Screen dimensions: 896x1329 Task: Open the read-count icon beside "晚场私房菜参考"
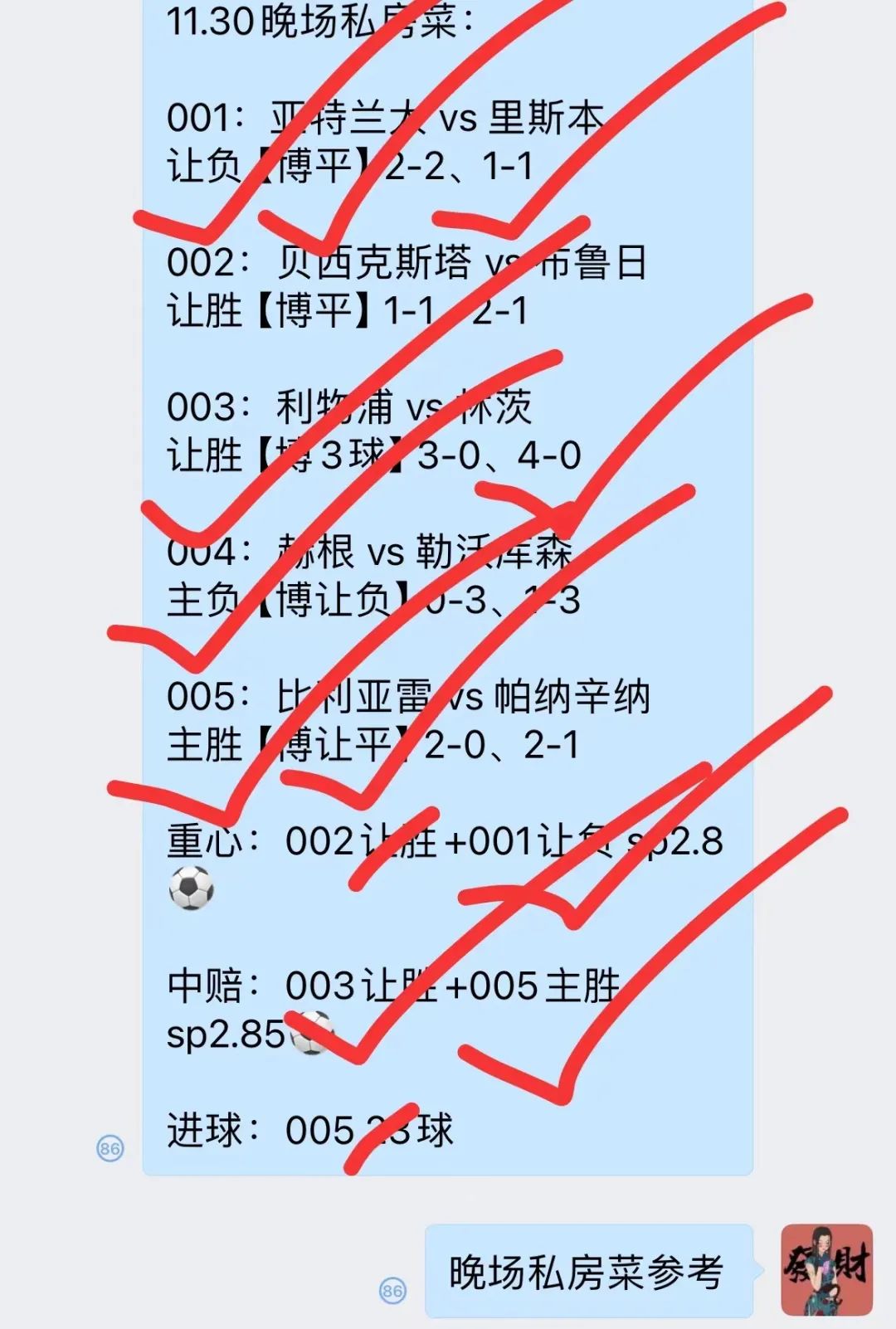click(392, 1291)
